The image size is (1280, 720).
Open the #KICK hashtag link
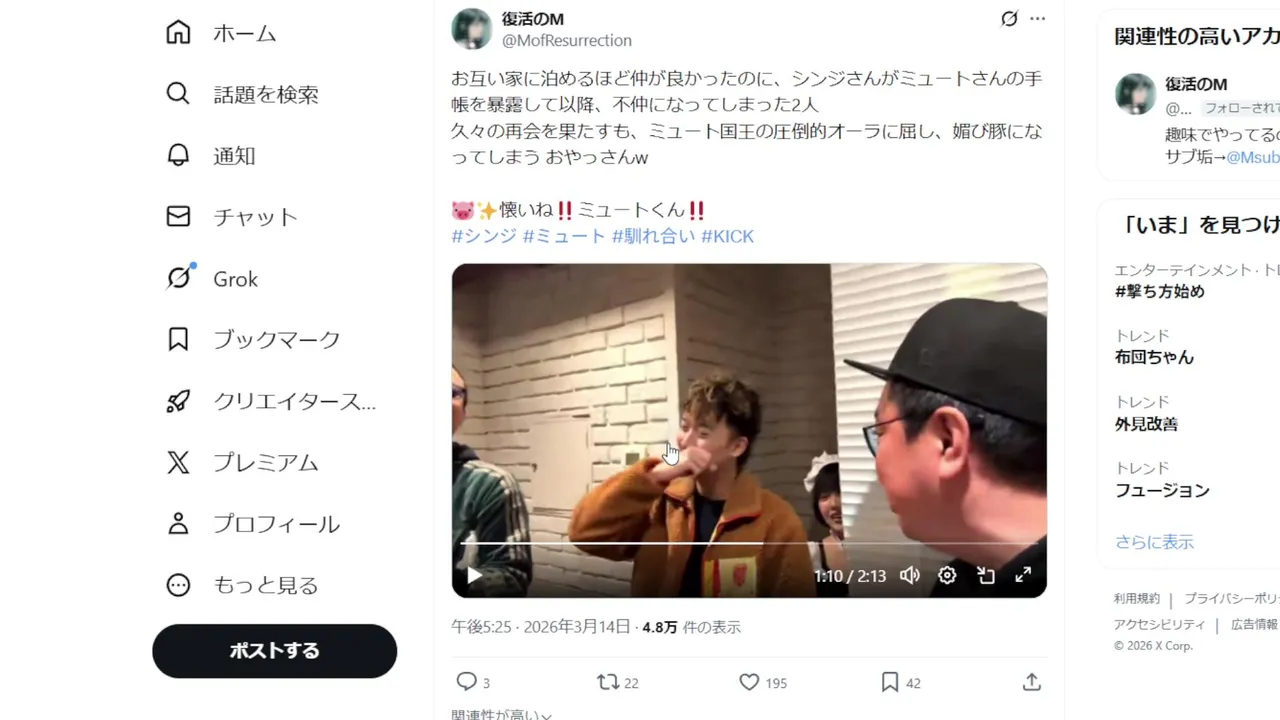727,236
